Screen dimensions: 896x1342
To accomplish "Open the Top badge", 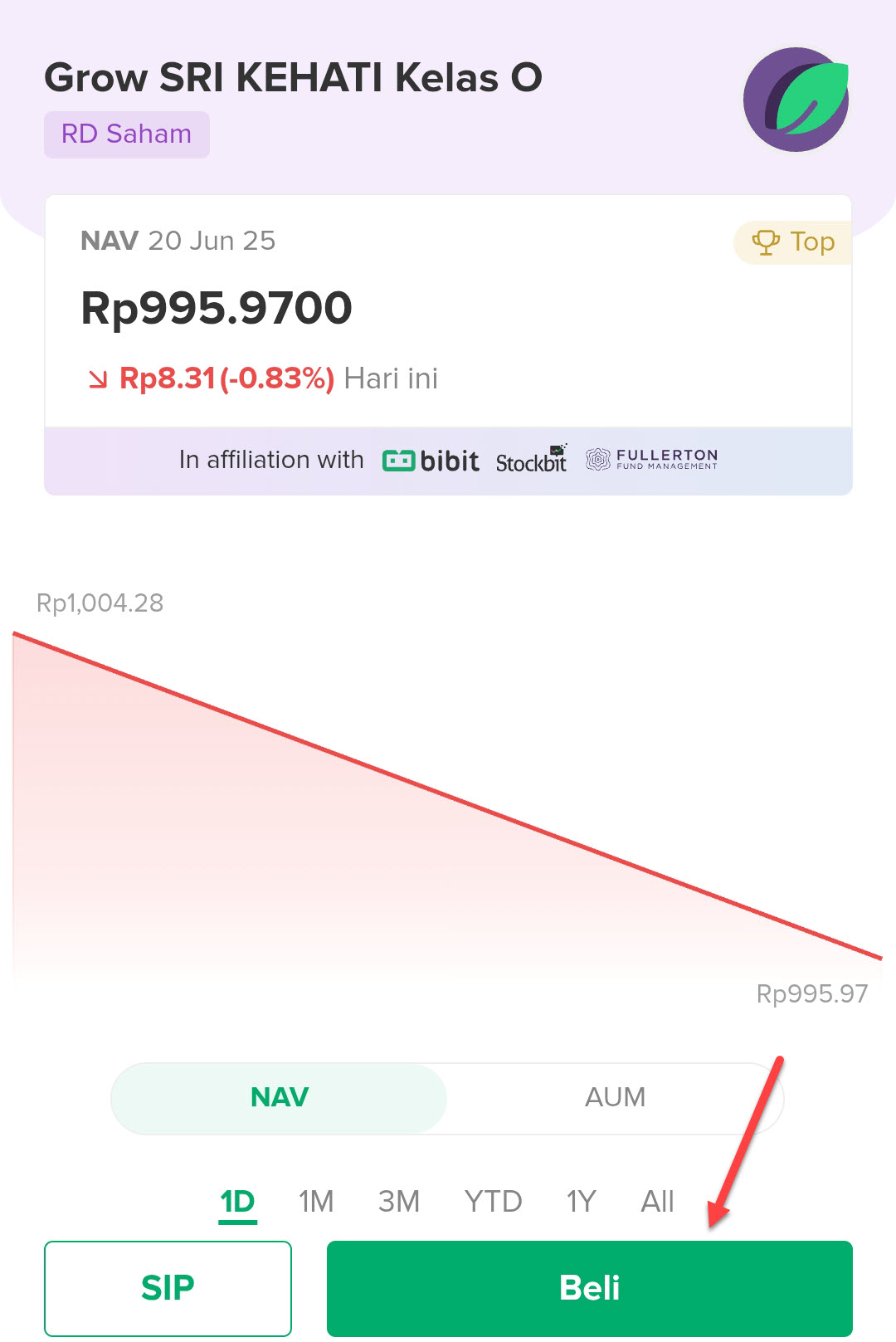I will 793,242.
